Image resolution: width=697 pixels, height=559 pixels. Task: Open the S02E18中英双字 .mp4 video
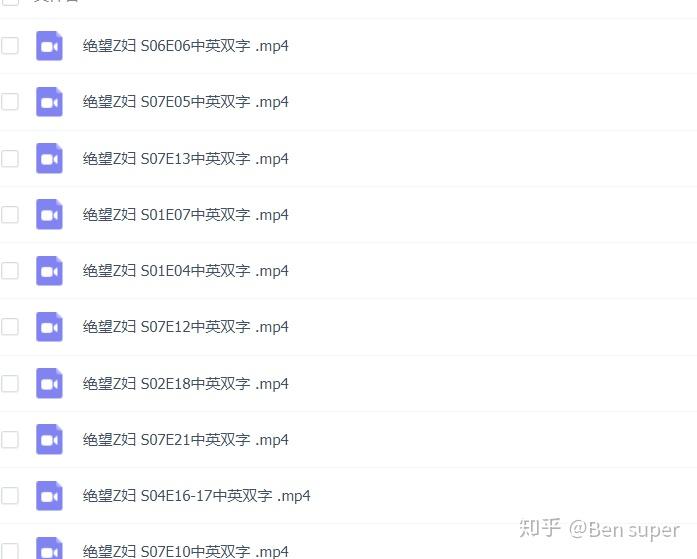(185, 384)
